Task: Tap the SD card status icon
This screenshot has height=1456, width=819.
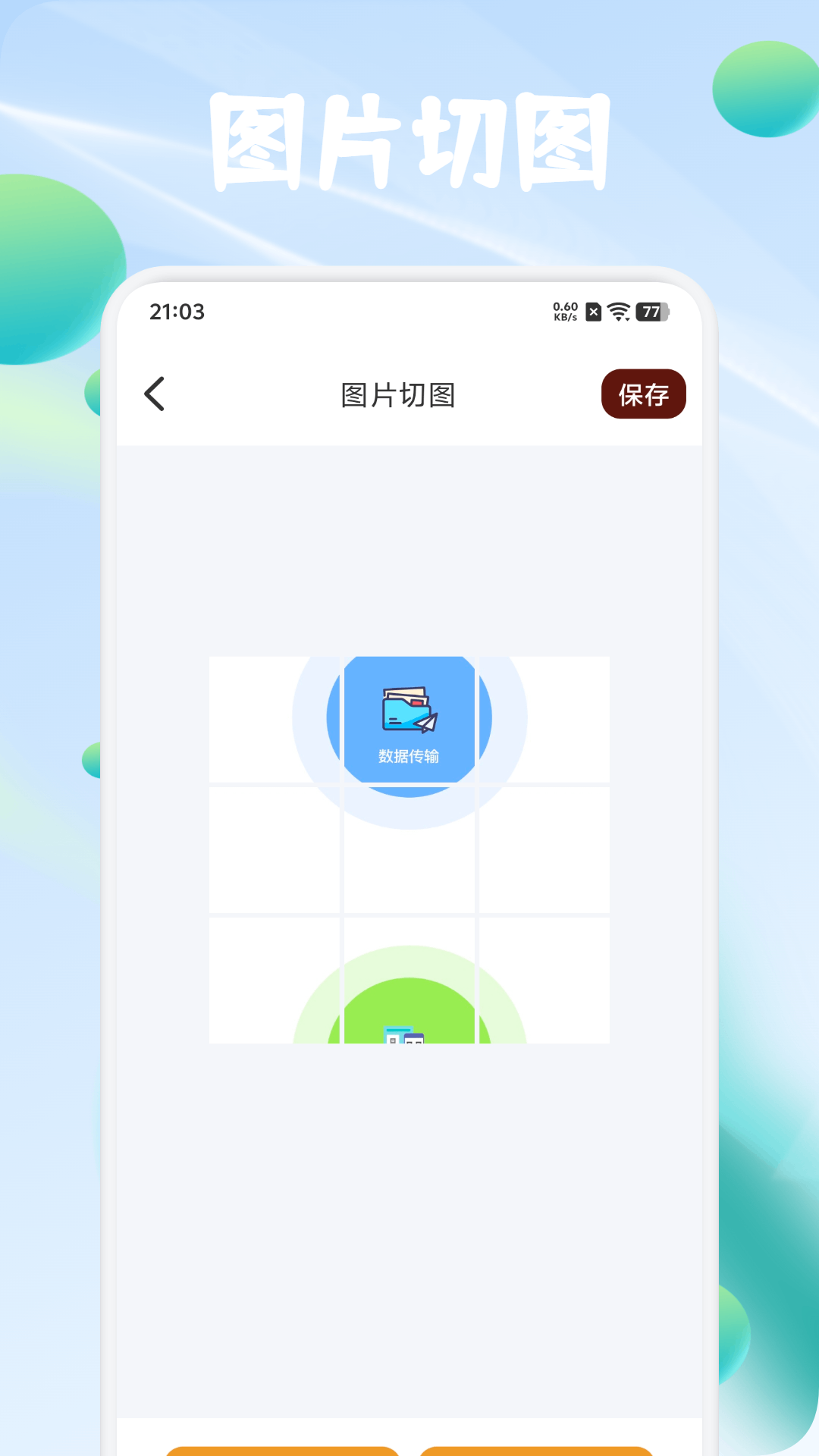Action: (594, 311)
